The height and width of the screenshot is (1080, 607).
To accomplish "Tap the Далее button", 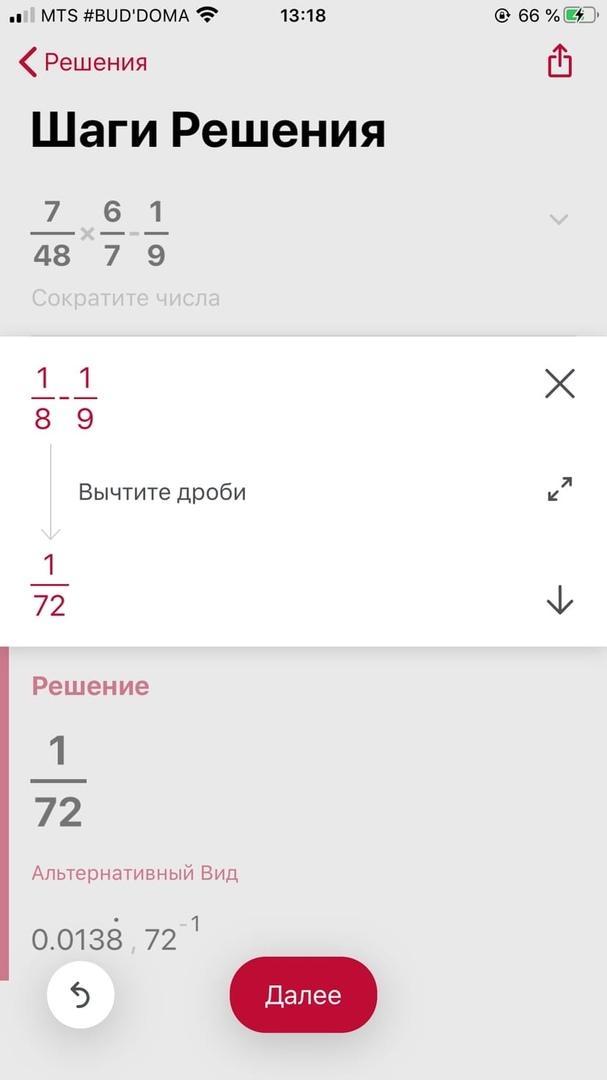I will pyautogui.click(x=303, y=995).
